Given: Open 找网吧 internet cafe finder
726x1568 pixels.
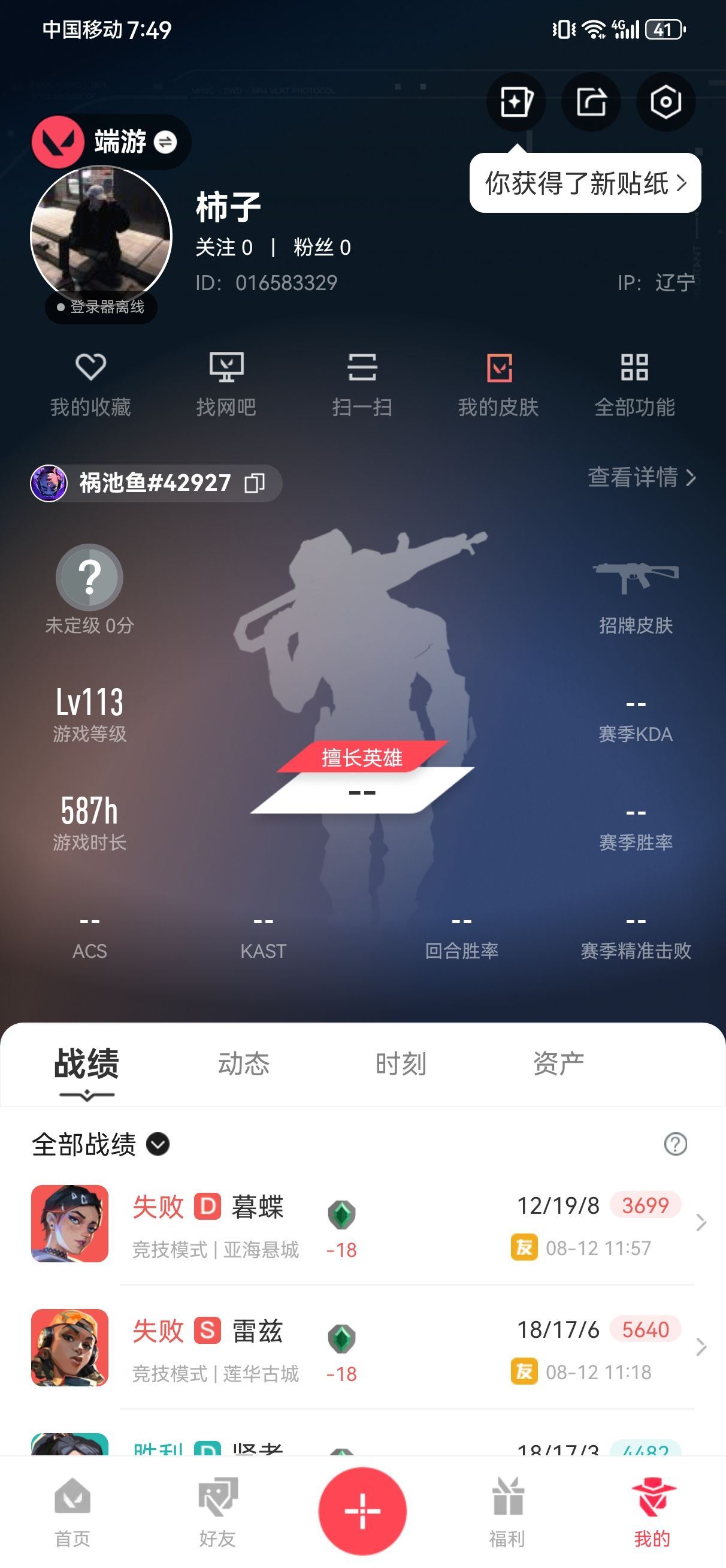Looking at the screenshot, I should 226,384.
